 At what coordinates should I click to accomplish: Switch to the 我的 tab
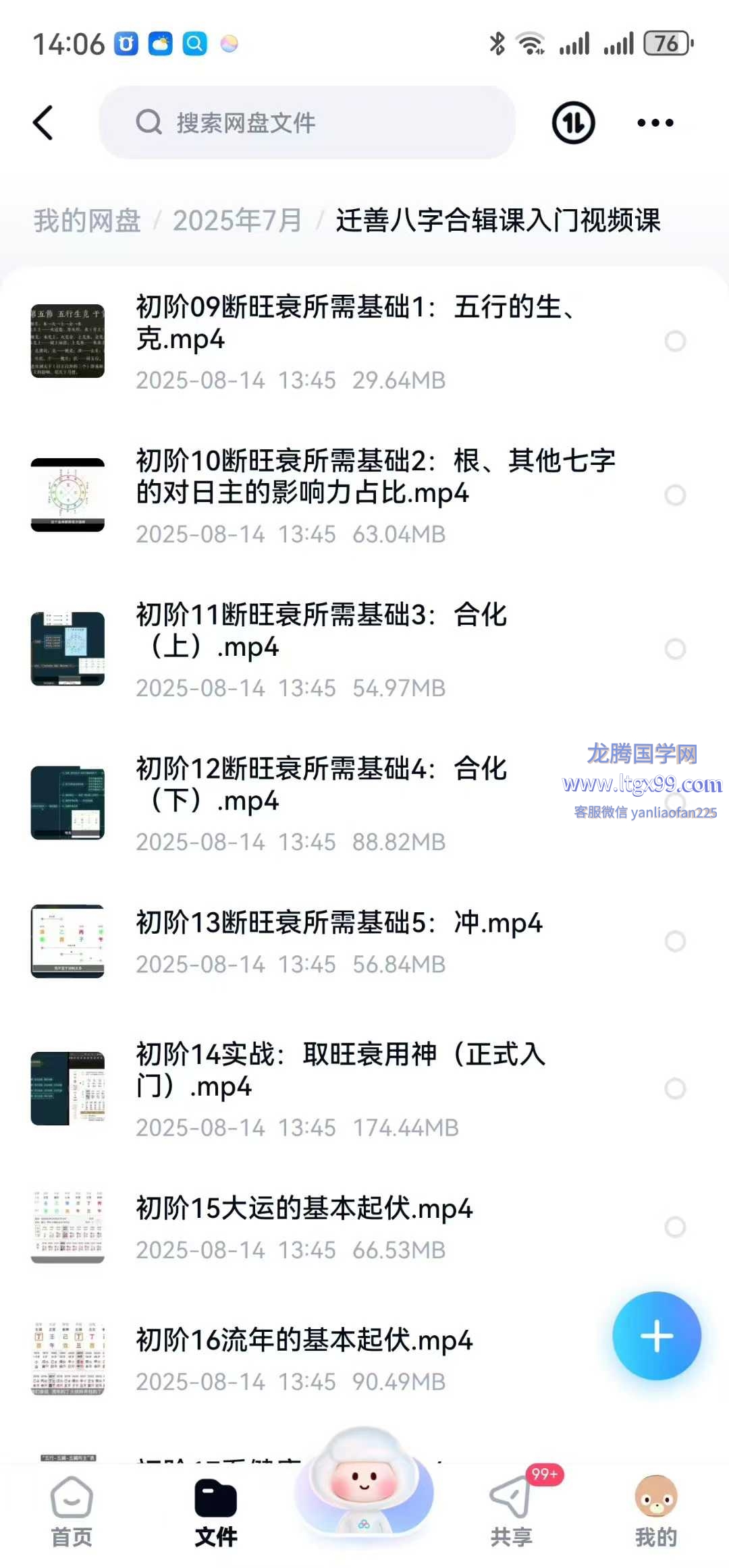click(655, 1513)
